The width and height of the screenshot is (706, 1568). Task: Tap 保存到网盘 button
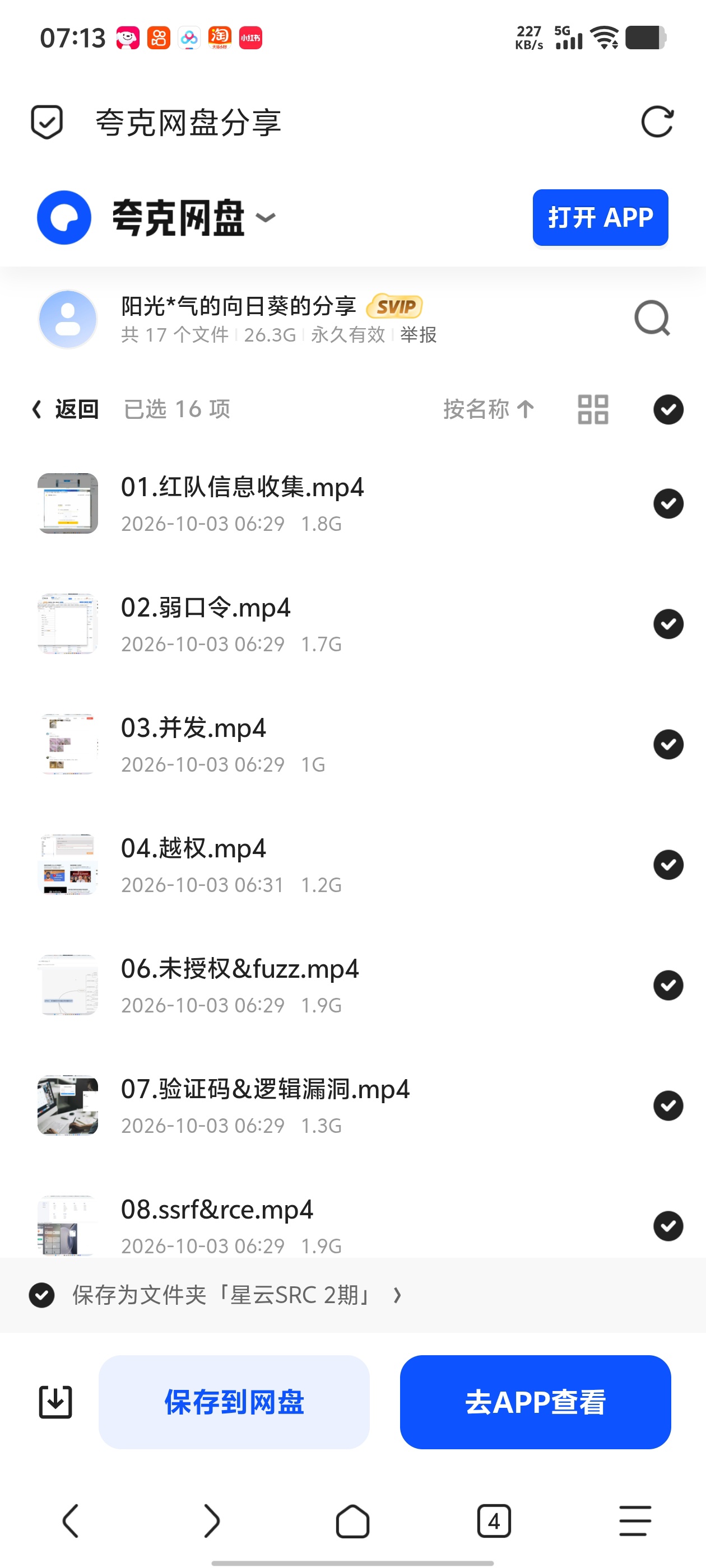pyautogui.click(x=234, y=1402)
